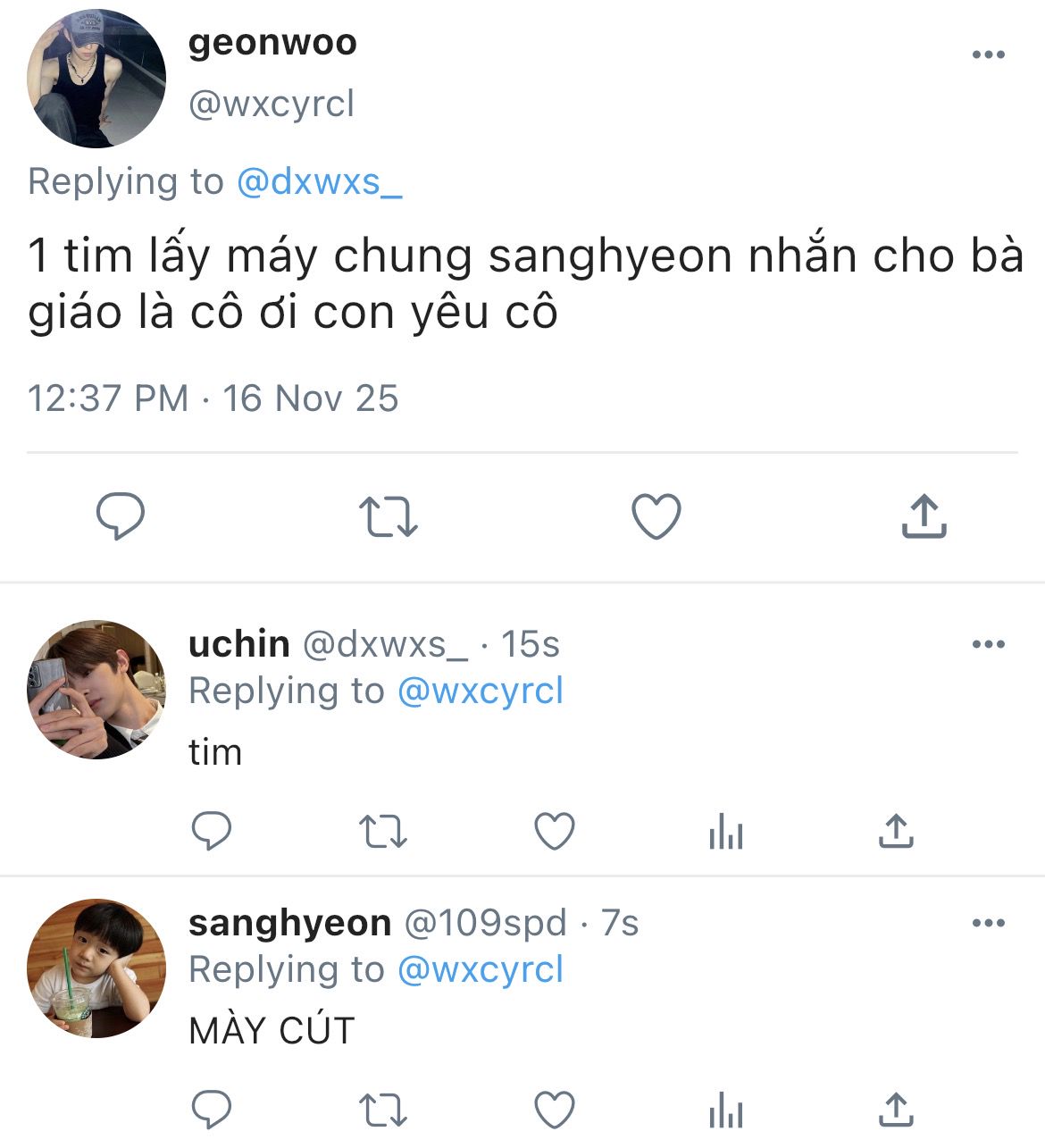Reply to geonwoo's tweet

(121, 516)
